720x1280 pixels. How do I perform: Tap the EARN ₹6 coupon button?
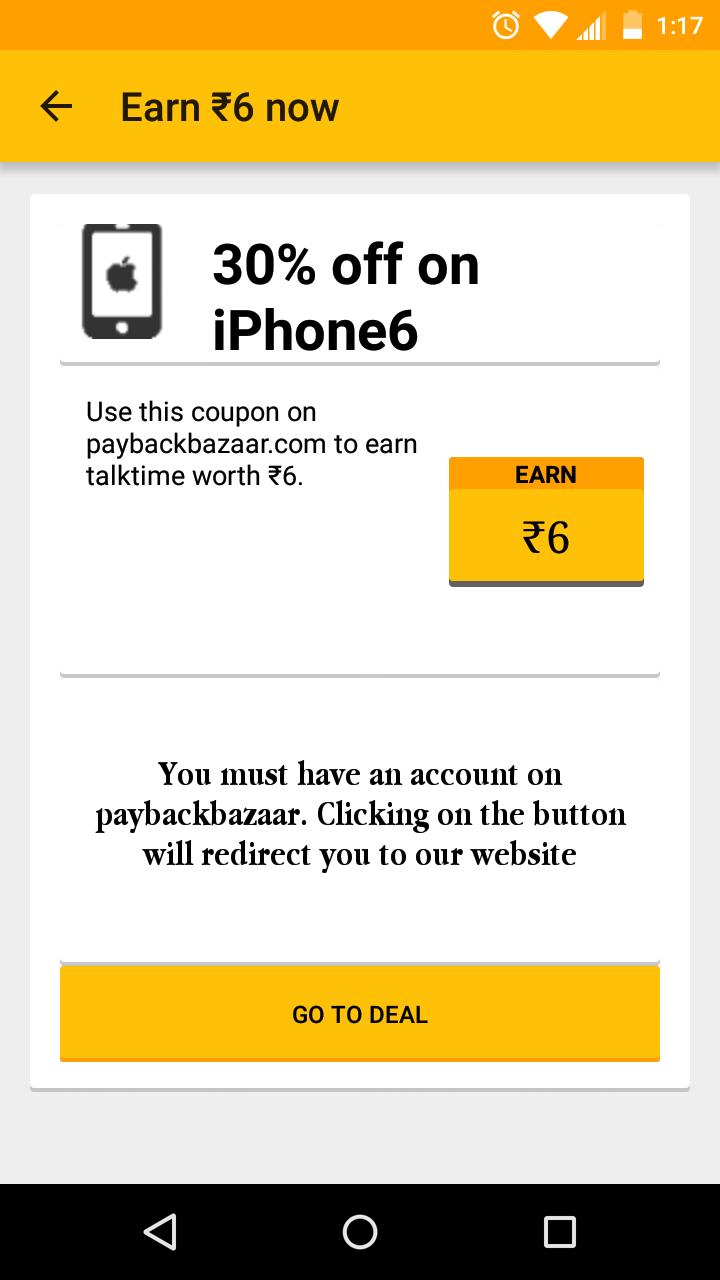click(546, 521)
